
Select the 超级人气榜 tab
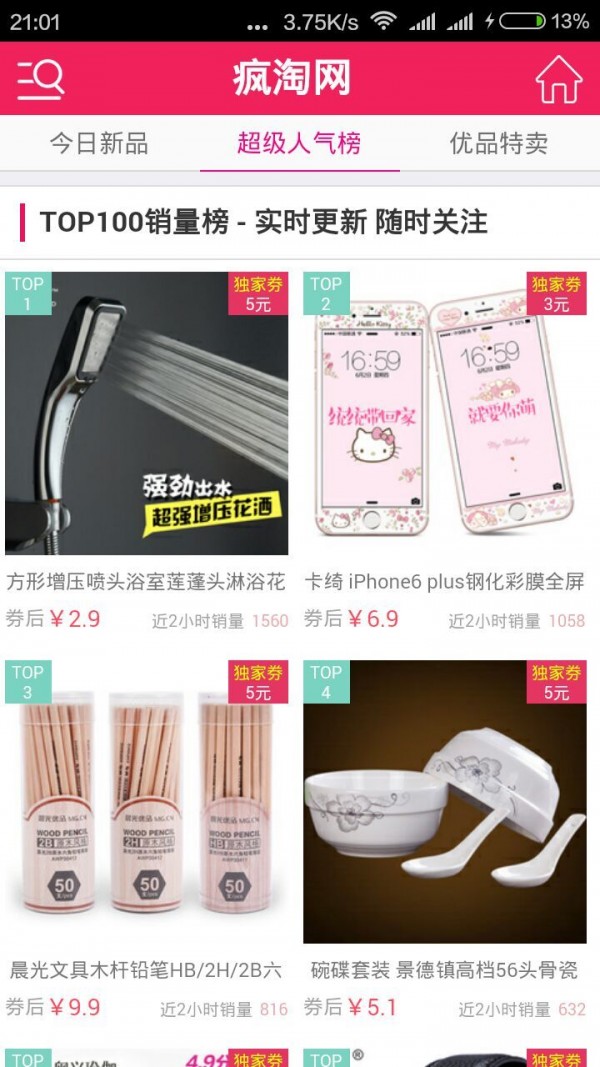click(299, 143)
